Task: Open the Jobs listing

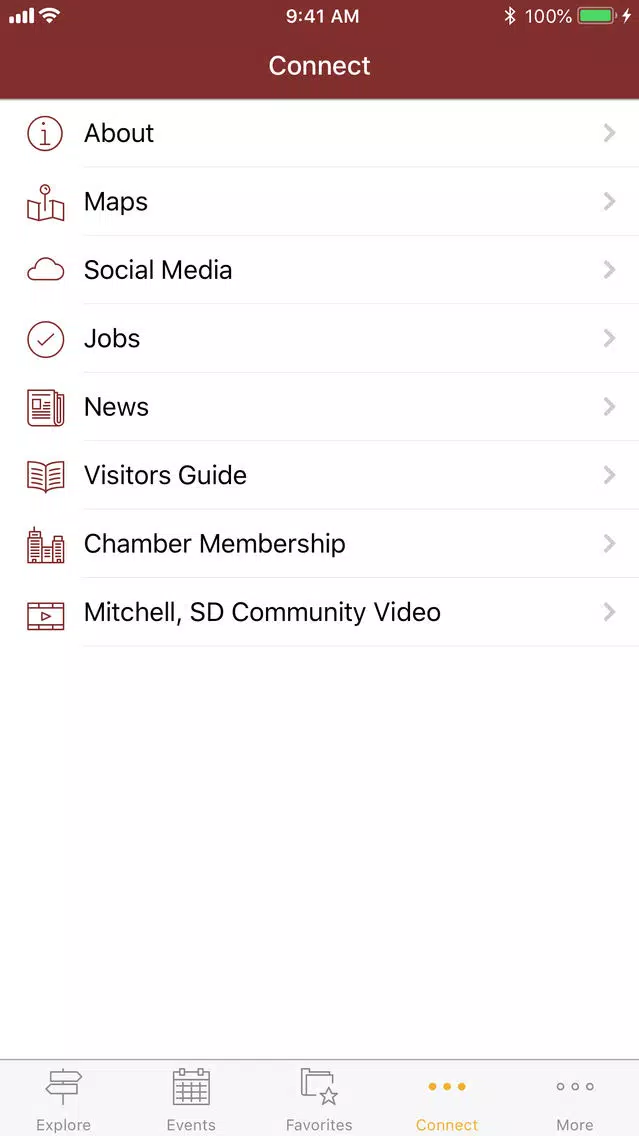Action: tap(320, 338)
